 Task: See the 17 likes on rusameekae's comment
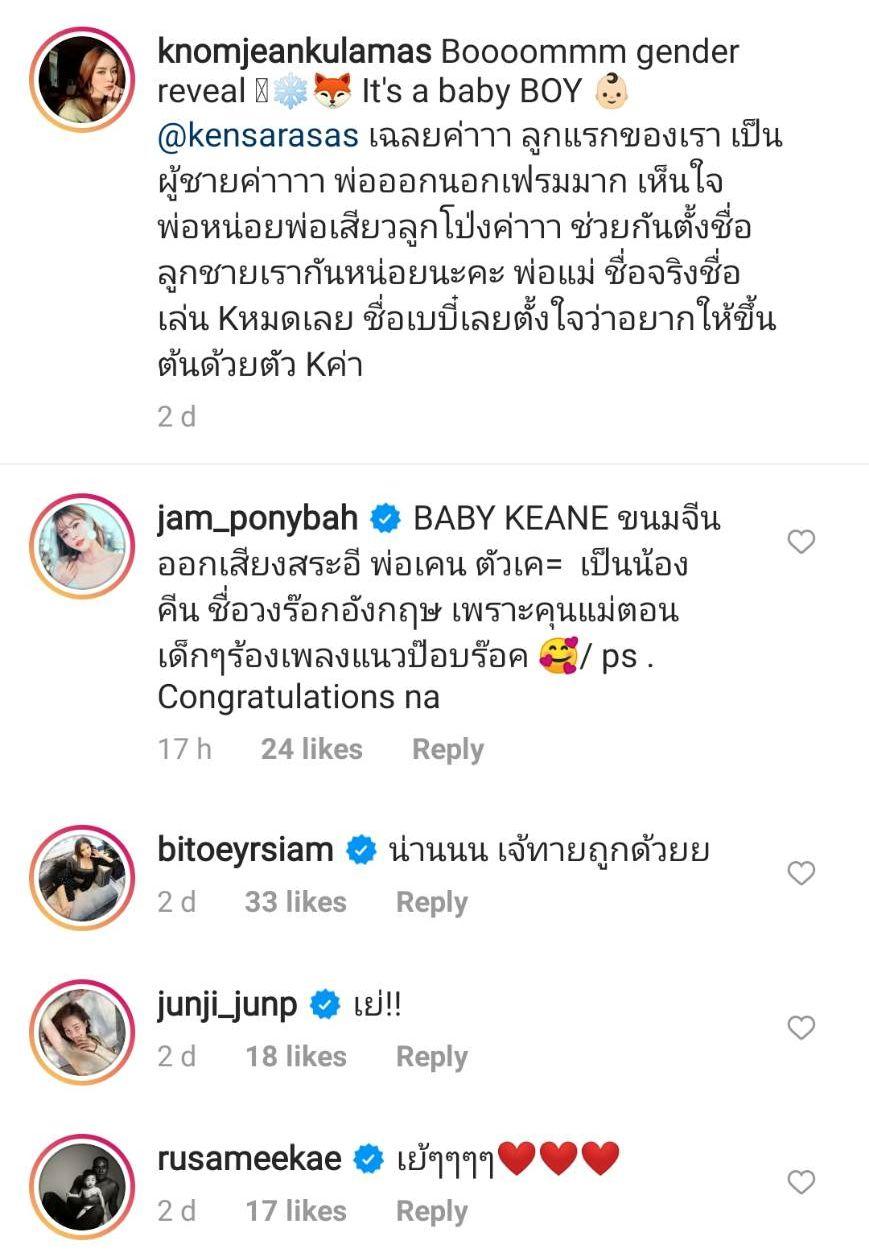click(295, 1211)
